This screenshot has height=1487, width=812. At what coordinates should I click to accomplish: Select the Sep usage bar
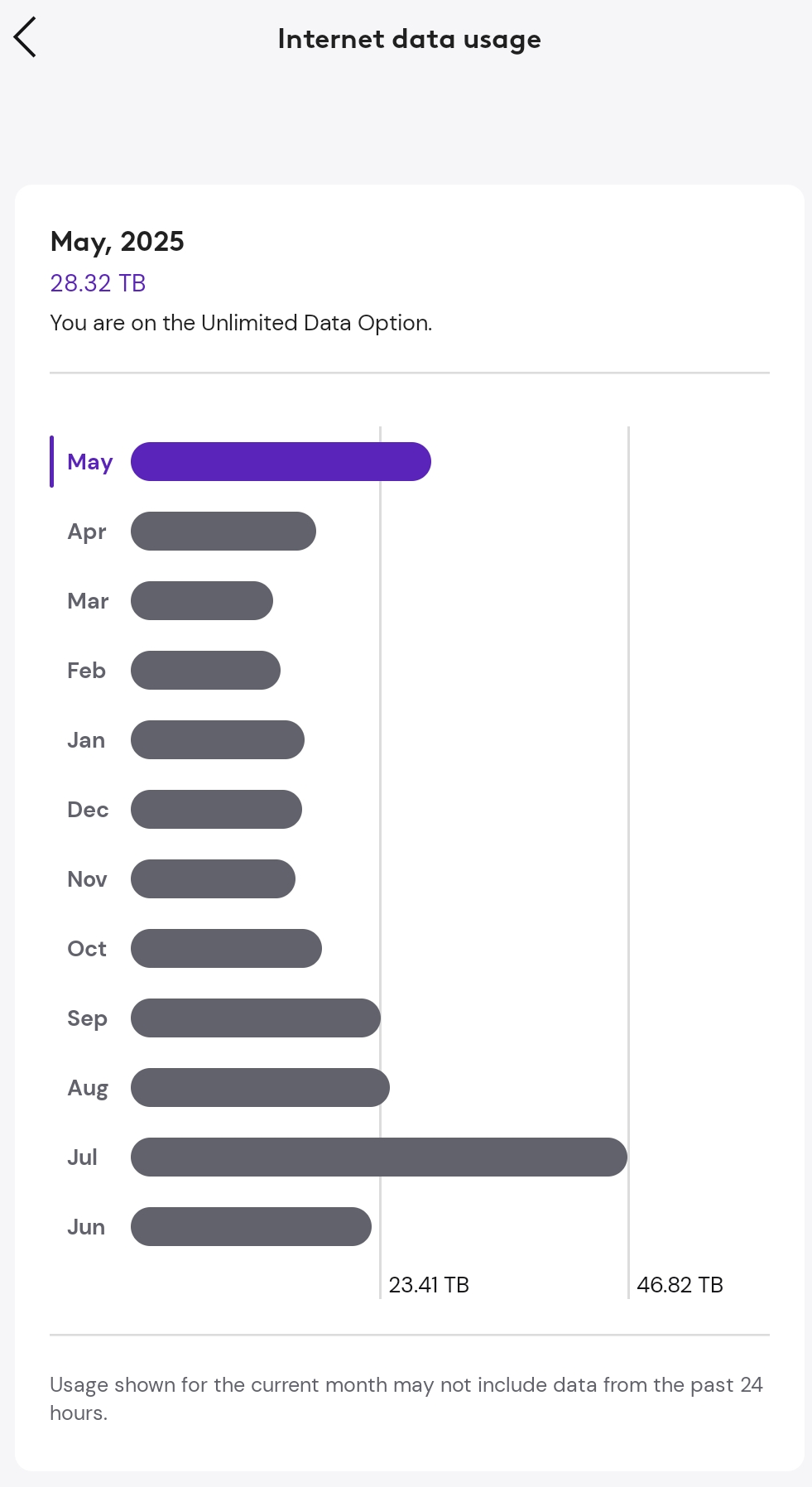coord(256,1018)
